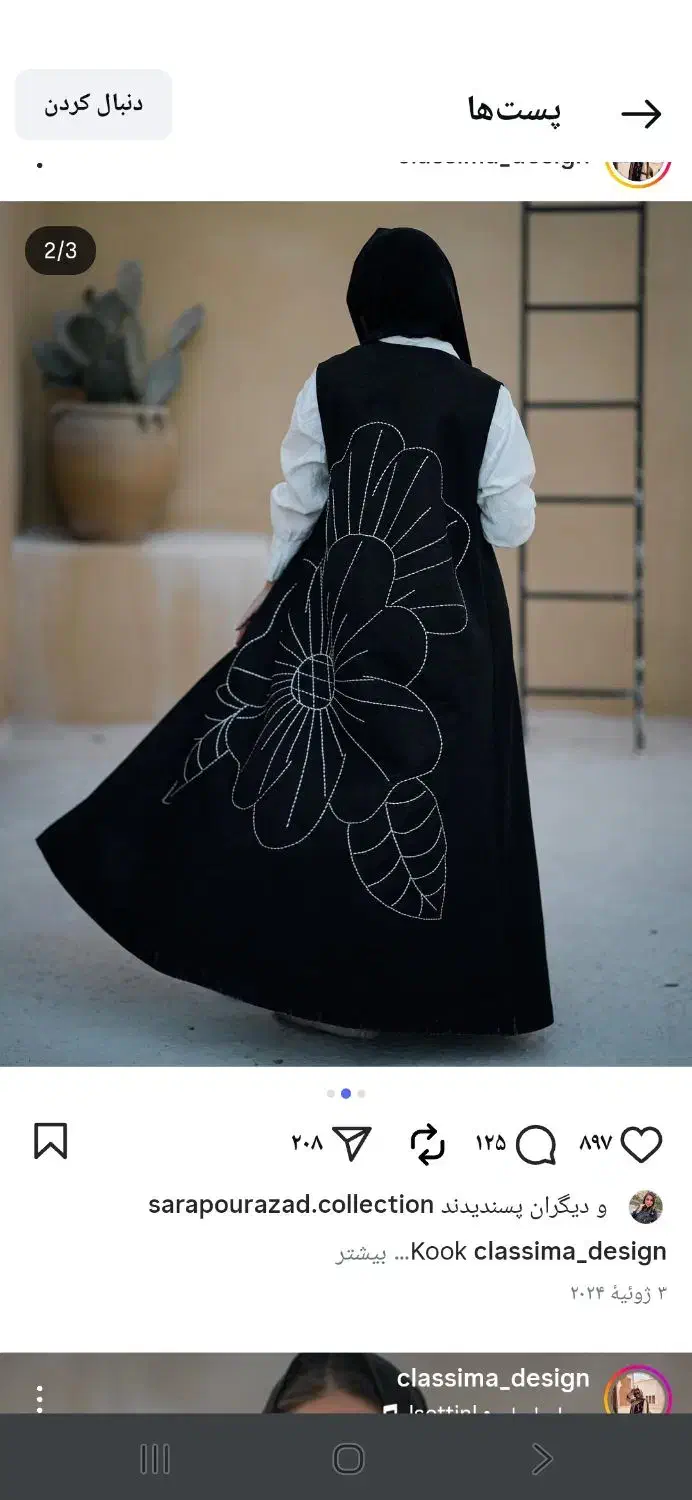Share the post via send icon
Viewport: 692px width, 1500px height.
pos(352,1144)
